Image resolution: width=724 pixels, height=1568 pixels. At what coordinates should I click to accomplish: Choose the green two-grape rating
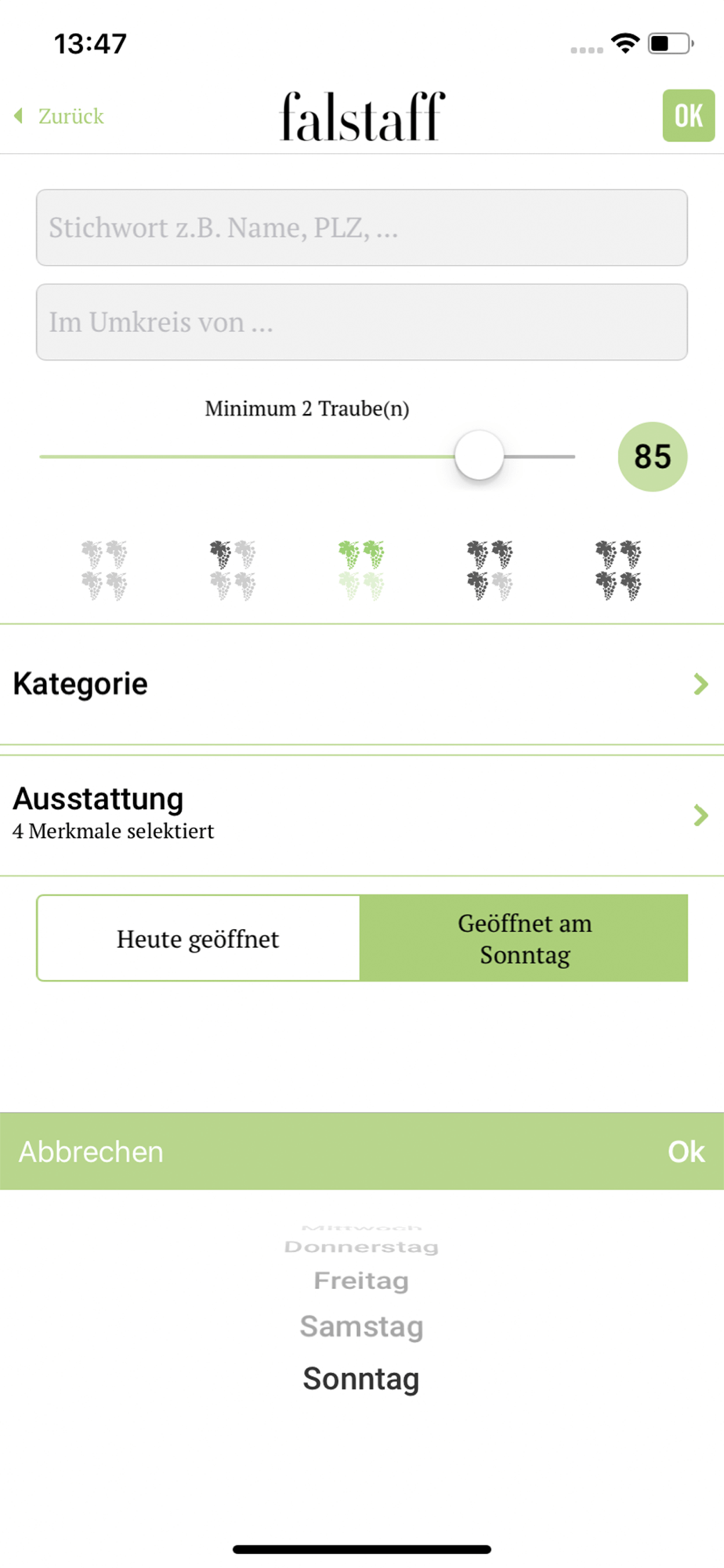pos(361,570)
